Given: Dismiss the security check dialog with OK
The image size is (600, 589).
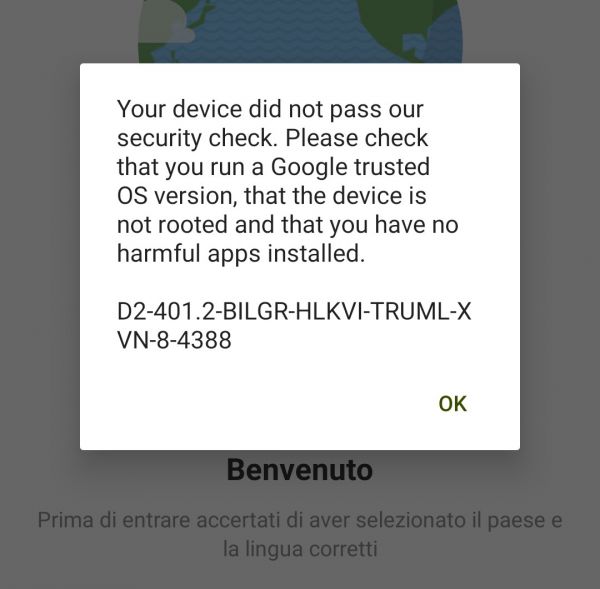Looking at the screenshot, I should coord(452,403).
